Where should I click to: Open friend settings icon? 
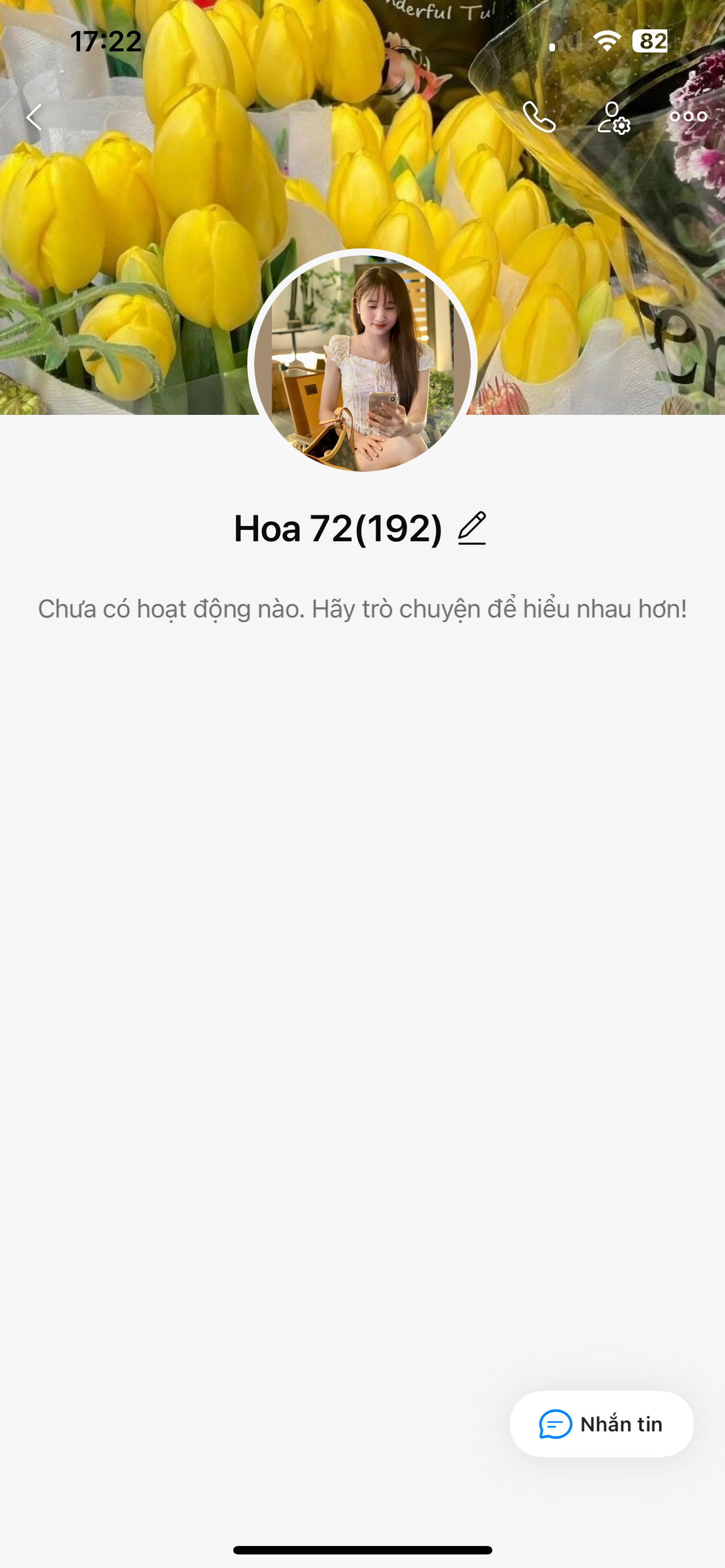(613, 117)
